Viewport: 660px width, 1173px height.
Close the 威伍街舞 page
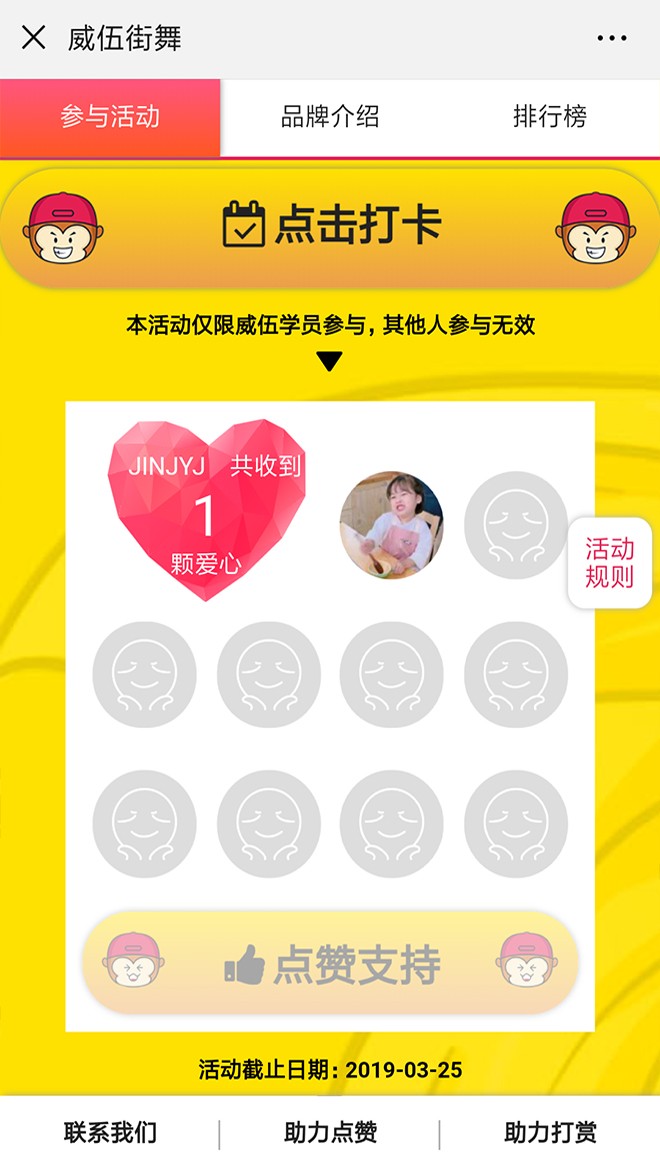click(x=34, y=39)
